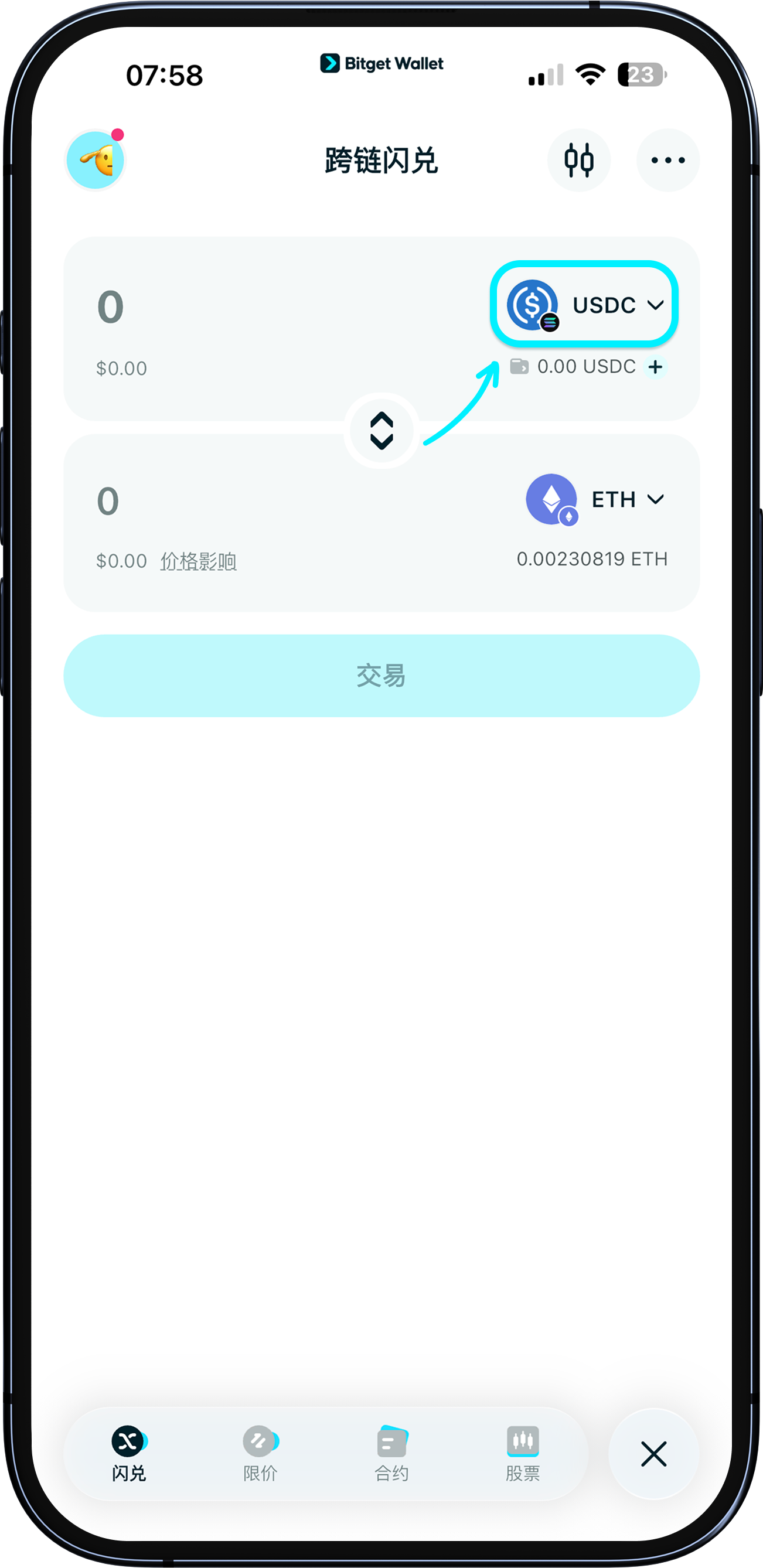This screenshot has width=763, height=1568.
Task: Tap the USDC token logo
Action: 533,305
